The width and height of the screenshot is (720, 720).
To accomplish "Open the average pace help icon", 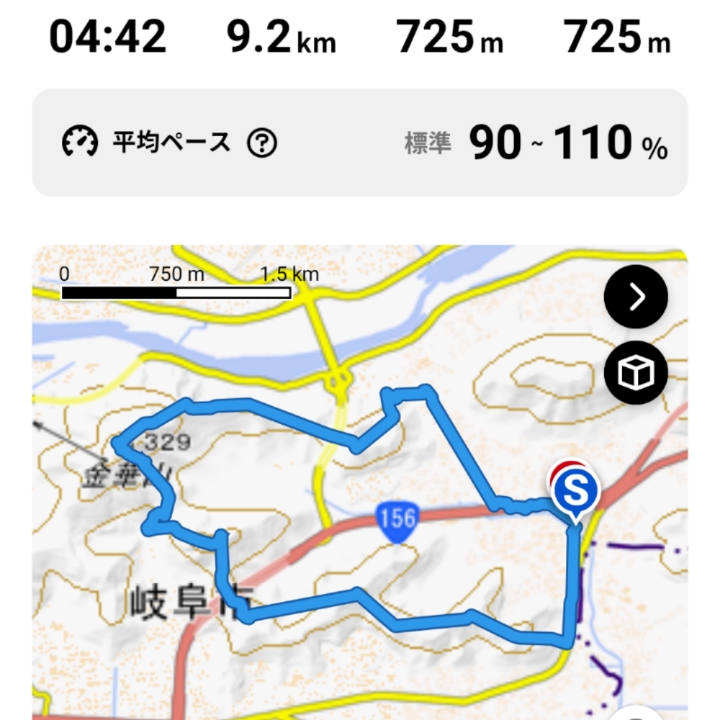I will 261,143.
